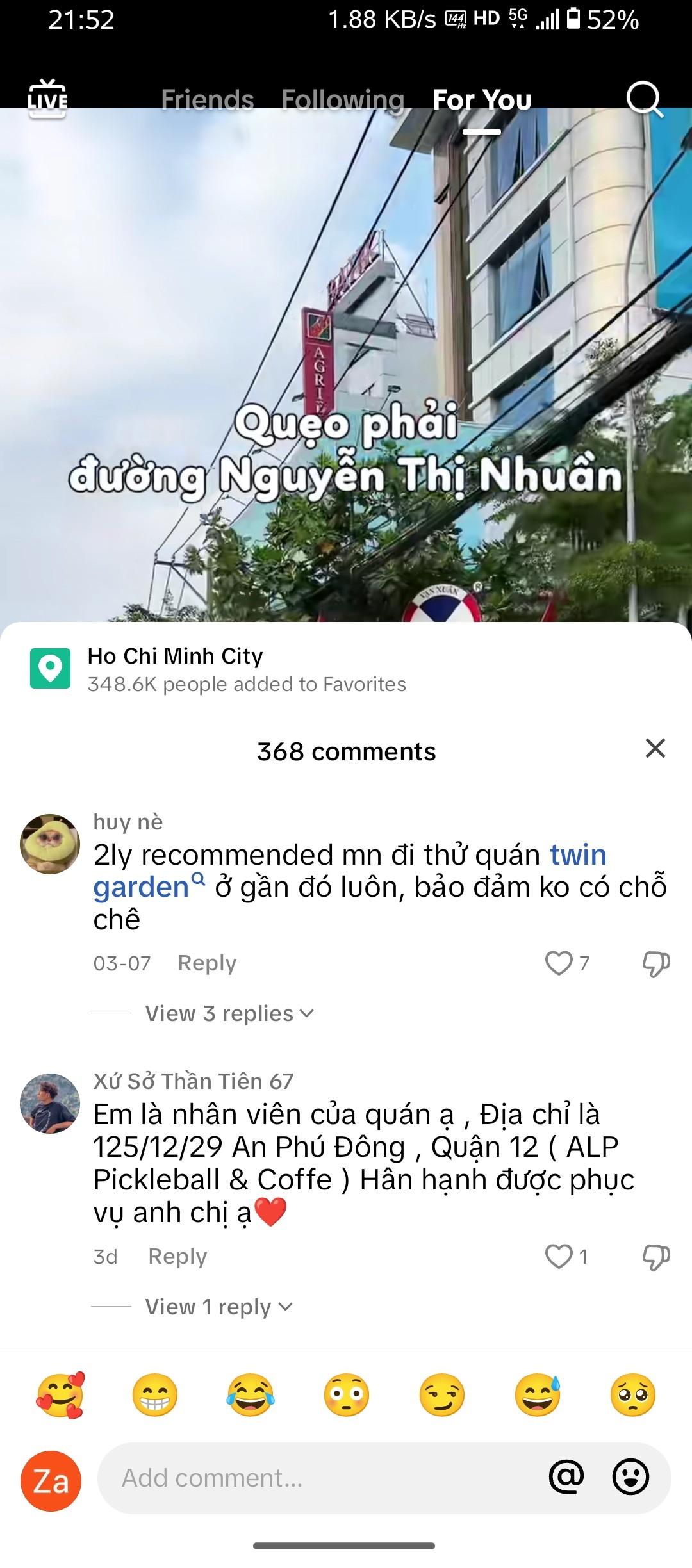Open the search magnifier
The width and height of the screenshot is (692, 1568).
pyautogui.click(x=643, y=99)
